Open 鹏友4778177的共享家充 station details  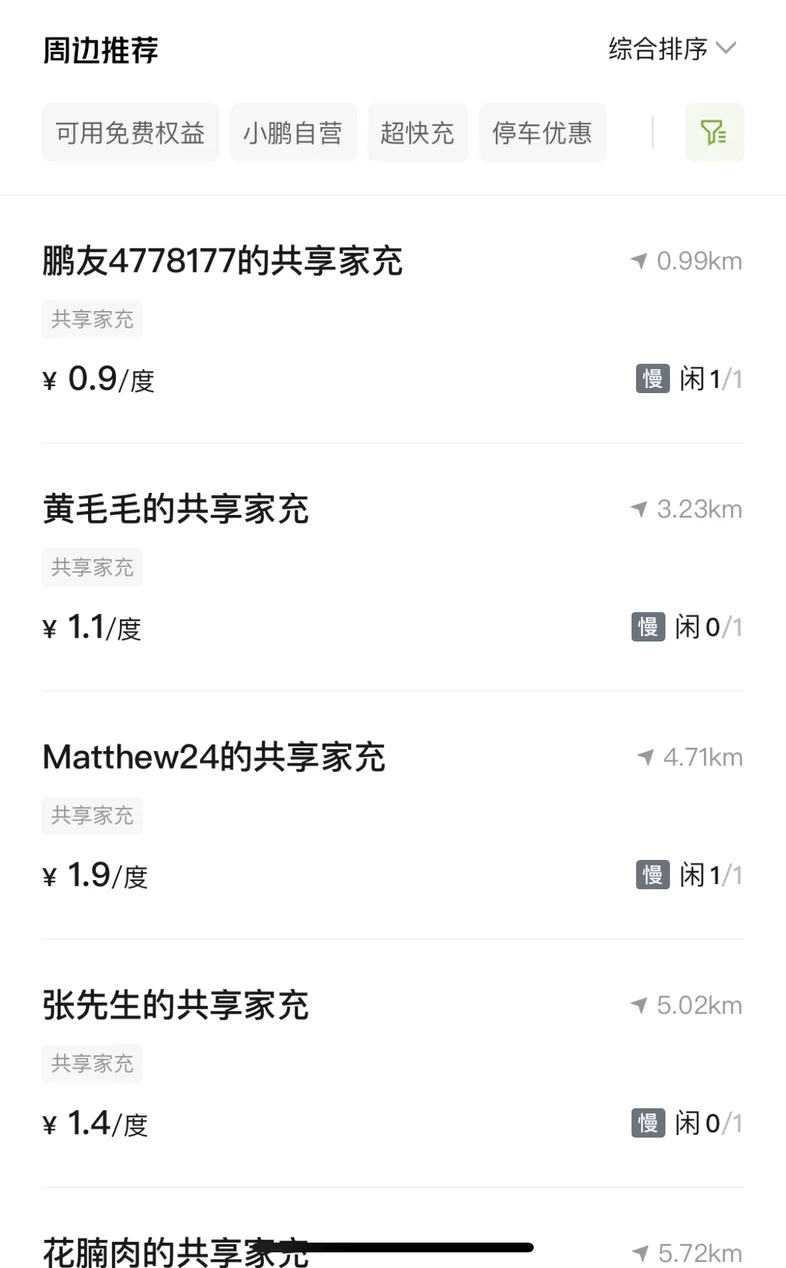pyautogui.click(x=222, y=262)
